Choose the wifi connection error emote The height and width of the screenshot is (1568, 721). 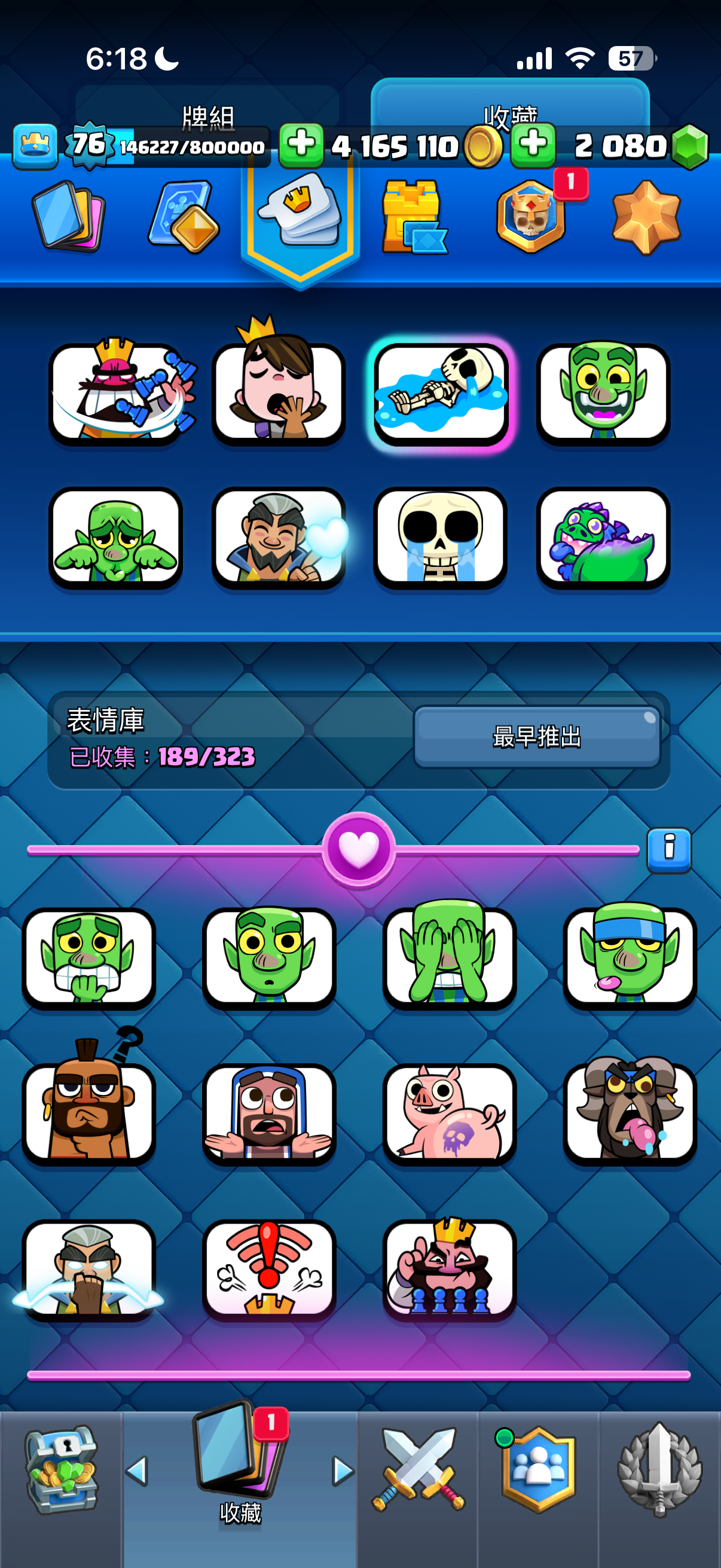pos(269,1270)
